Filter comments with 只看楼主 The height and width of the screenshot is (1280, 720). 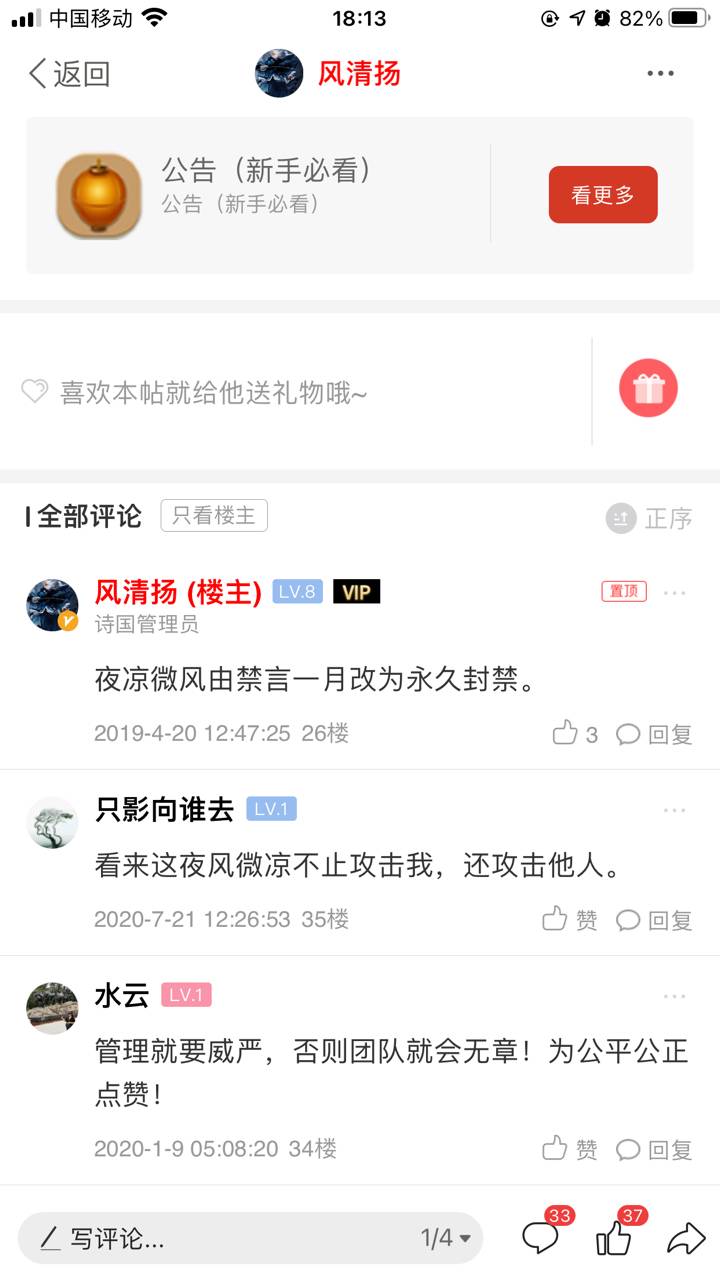[x=214, y=516]
